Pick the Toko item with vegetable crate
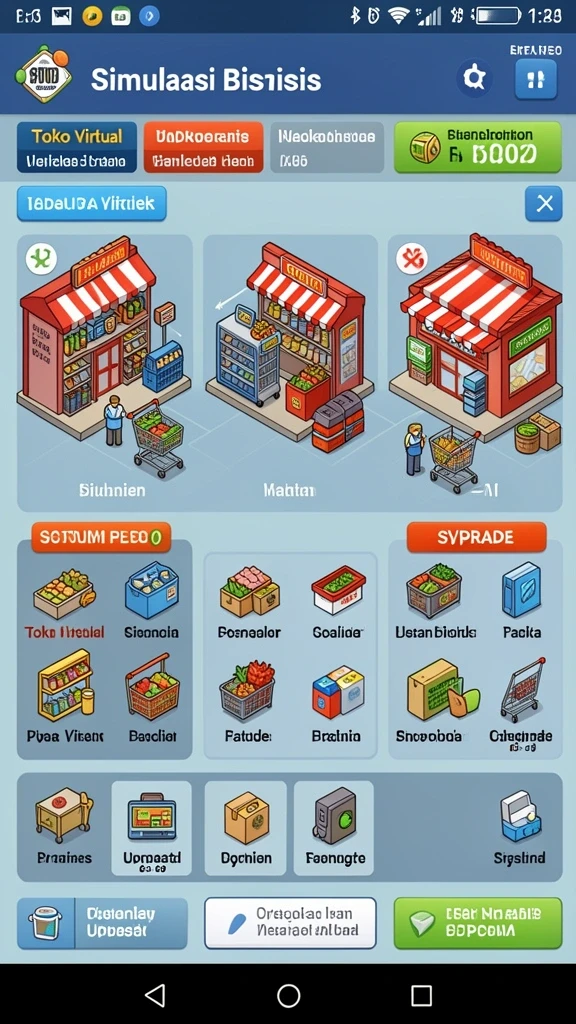This screenshot has height=1024, width=576. [64, 604]
